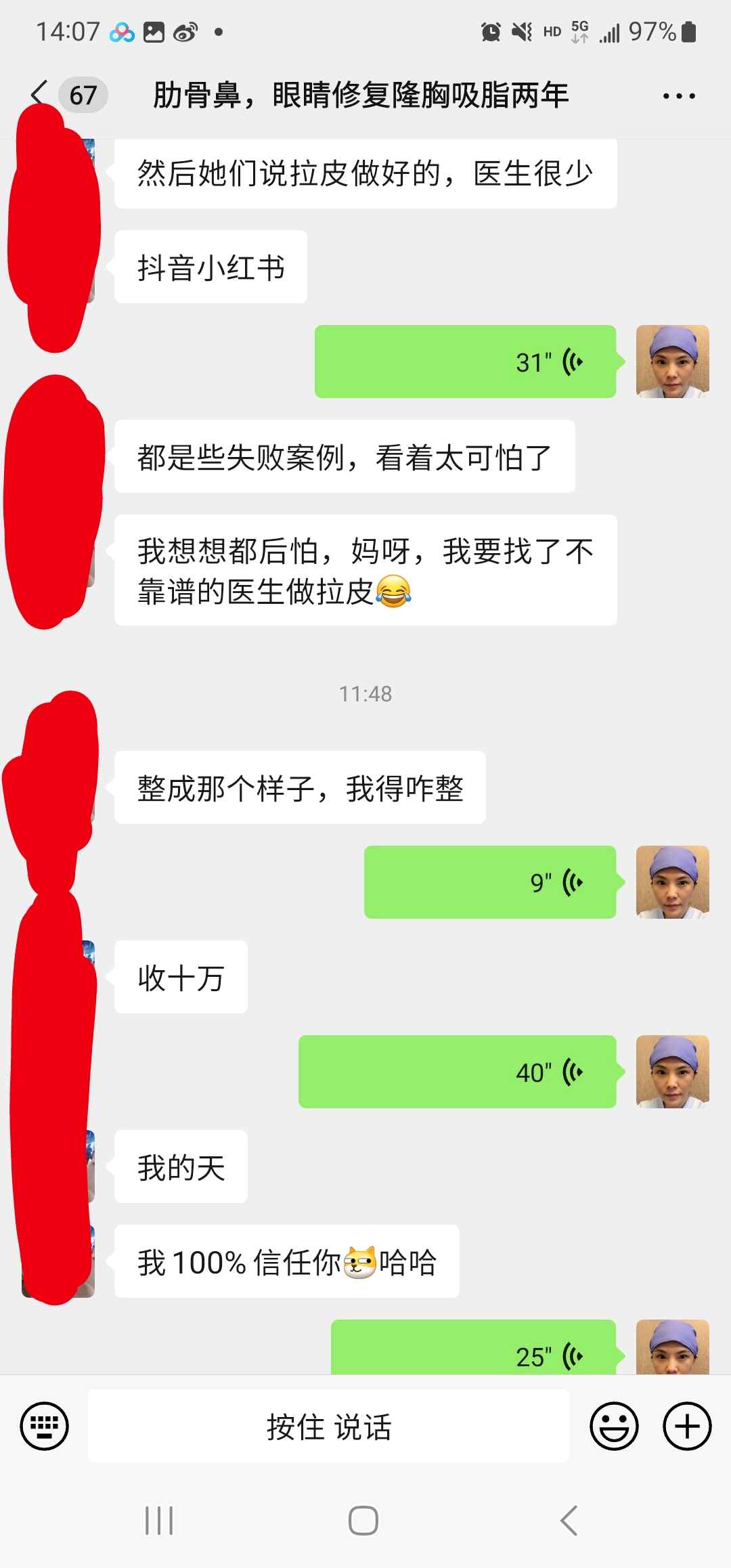731x1568 pixels.
Task: Switch to keyboard text input
Action: [x=45, y=1426]
